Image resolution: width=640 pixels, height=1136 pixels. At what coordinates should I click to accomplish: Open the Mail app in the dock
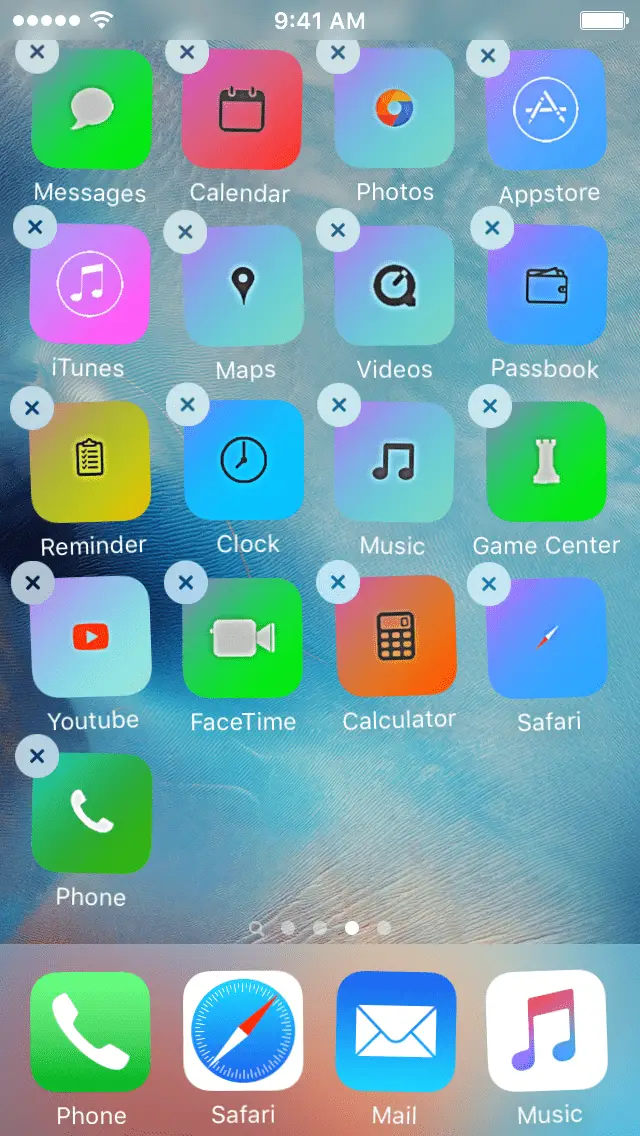coord(395,1030)
